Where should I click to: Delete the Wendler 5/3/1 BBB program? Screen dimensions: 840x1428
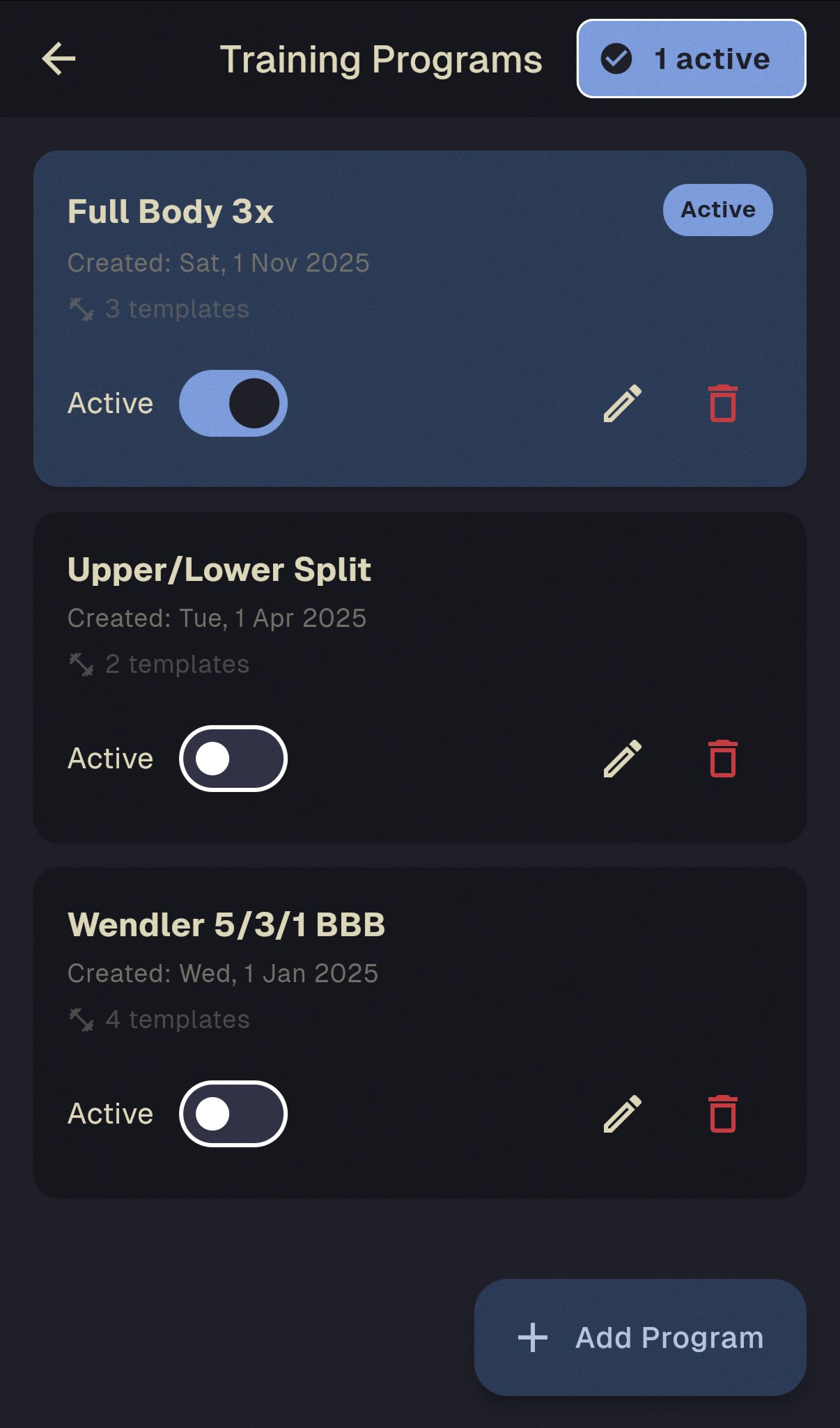click(722, 1114)
